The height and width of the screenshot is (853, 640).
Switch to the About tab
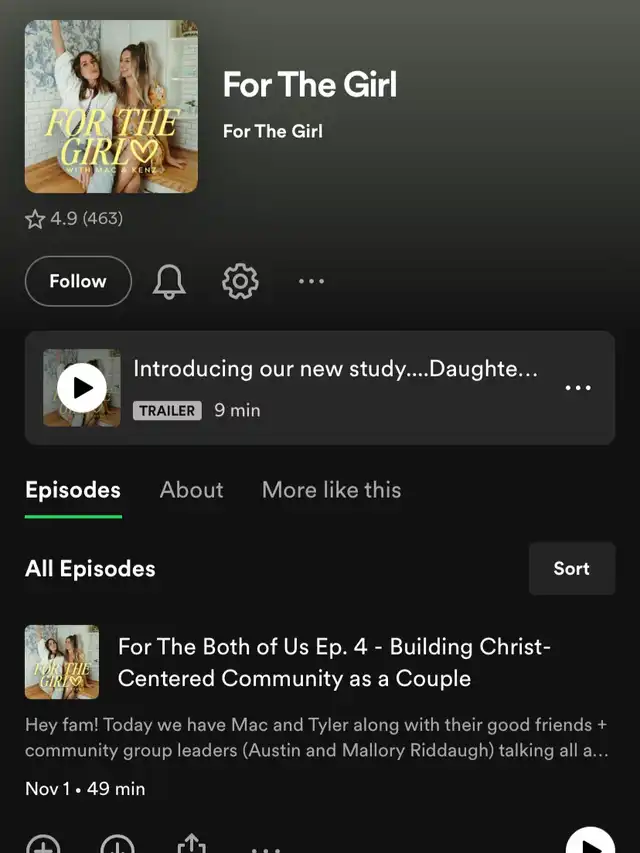(191, 490)
